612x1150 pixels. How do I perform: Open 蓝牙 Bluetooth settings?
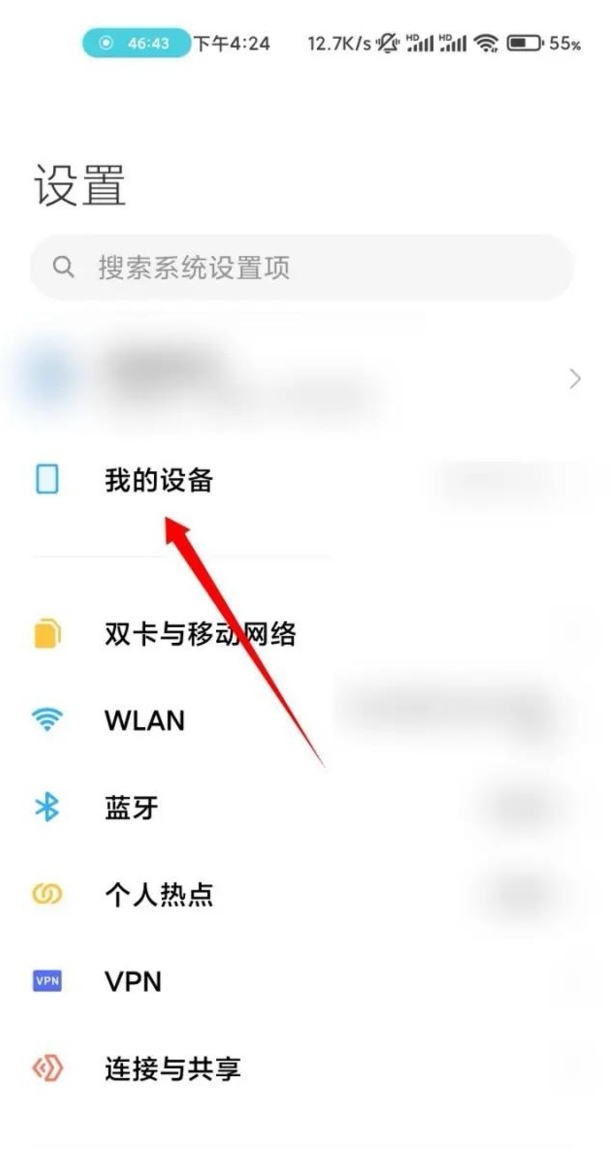(x=132, y=807)
